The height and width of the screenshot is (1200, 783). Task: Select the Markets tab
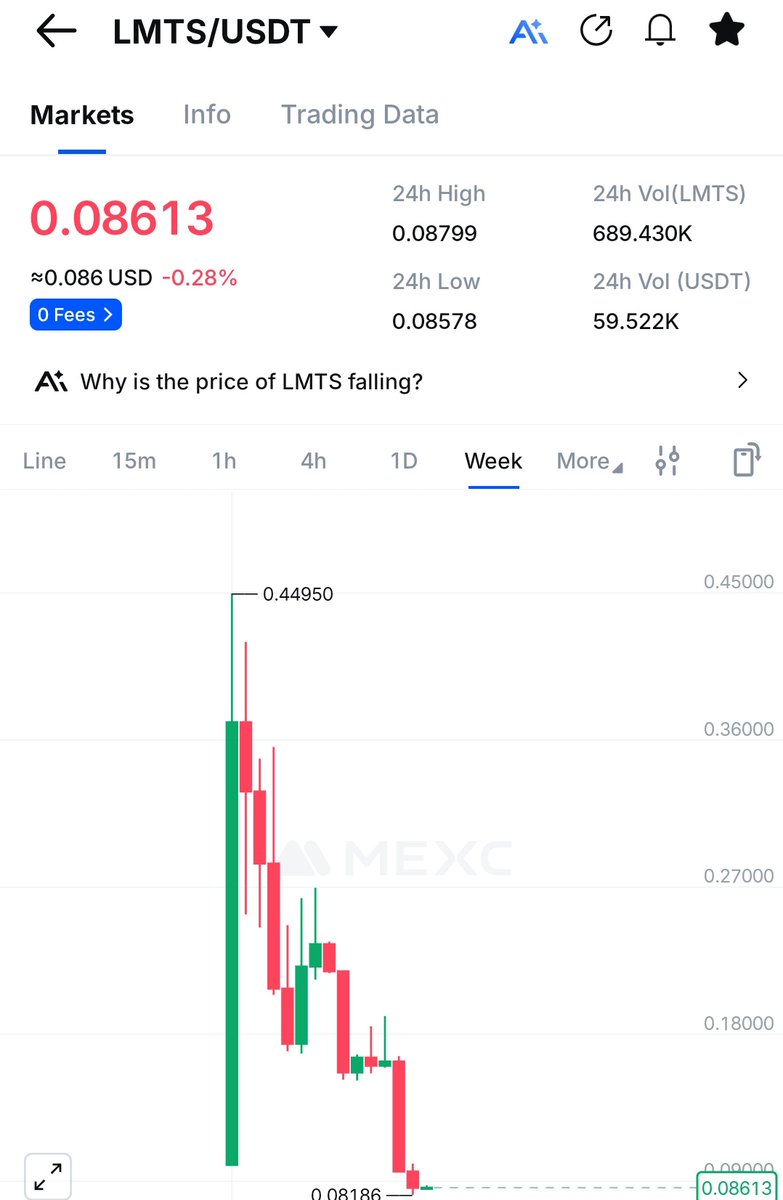pyautogui.click(x=82, y=115)
